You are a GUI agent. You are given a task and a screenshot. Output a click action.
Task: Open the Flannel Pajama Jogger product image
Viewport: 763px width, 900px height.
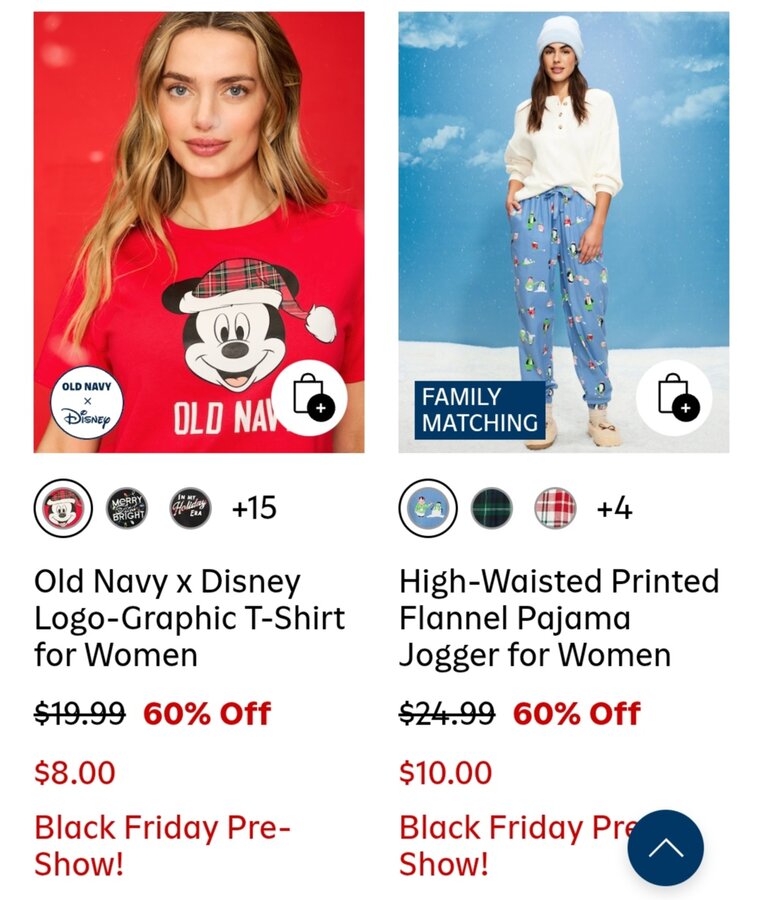pos(563,200)
